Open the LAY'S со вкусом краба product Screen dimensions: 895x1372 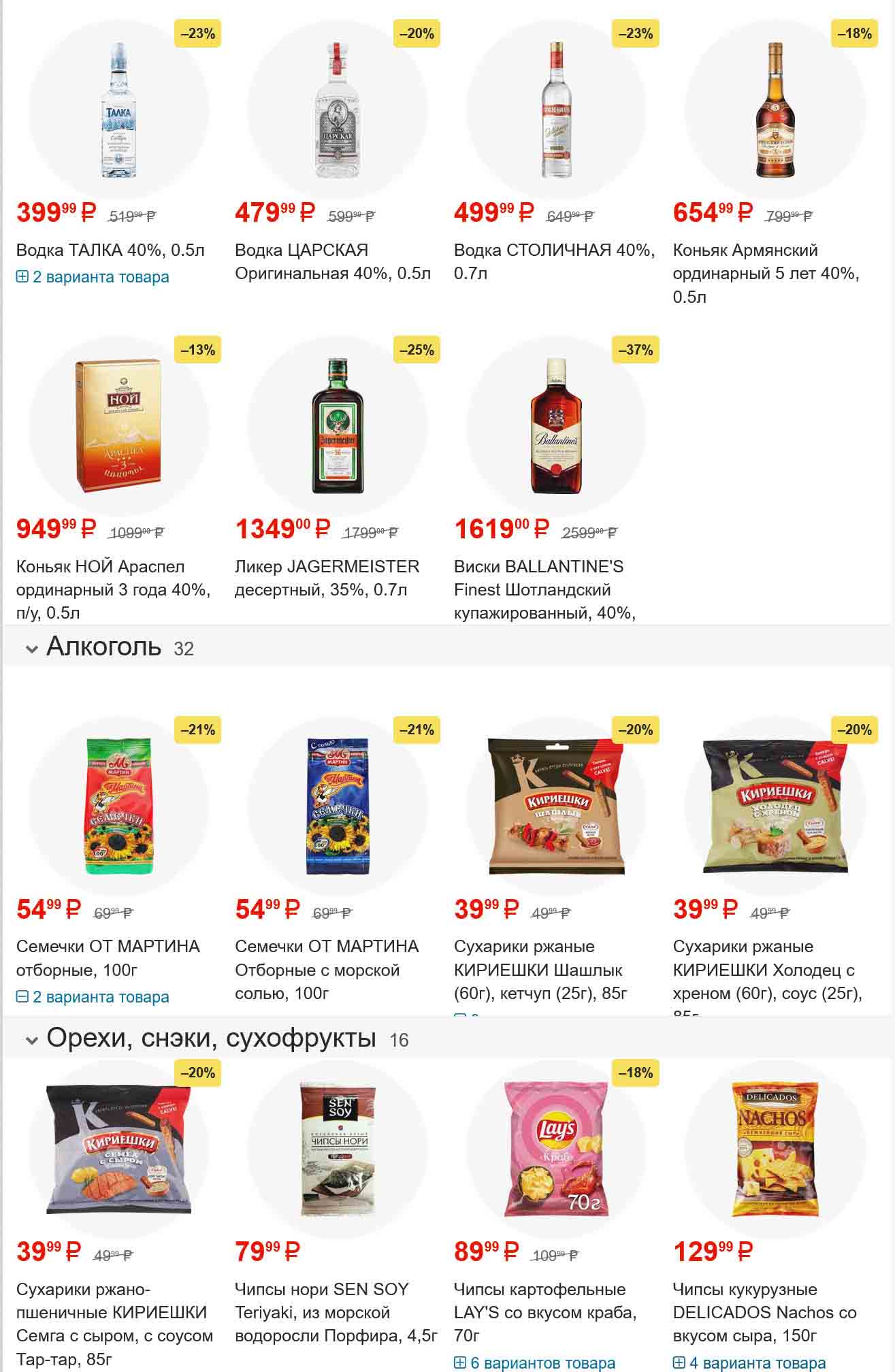pos(544,1312)
